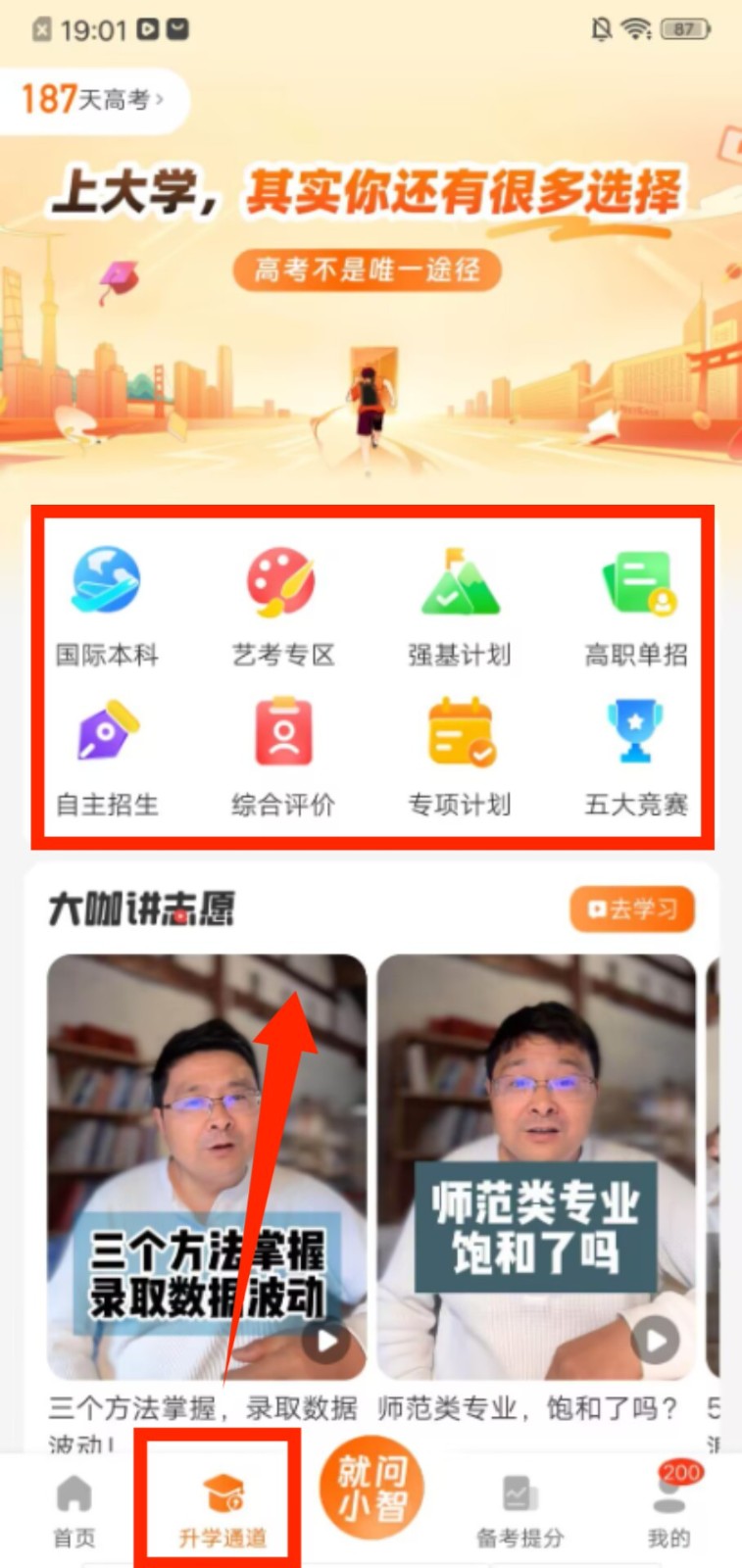
Task: Play the 三个方法掌握录取数据波动 video
Action: tap(207, 1166)
